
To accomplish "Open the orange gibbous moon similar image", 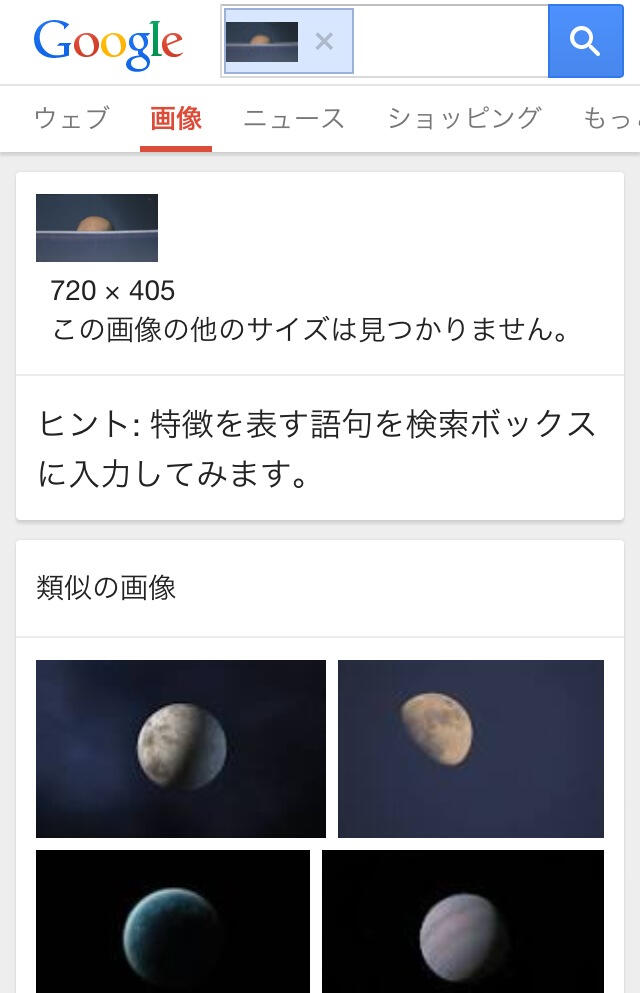I will coord(471,748).
